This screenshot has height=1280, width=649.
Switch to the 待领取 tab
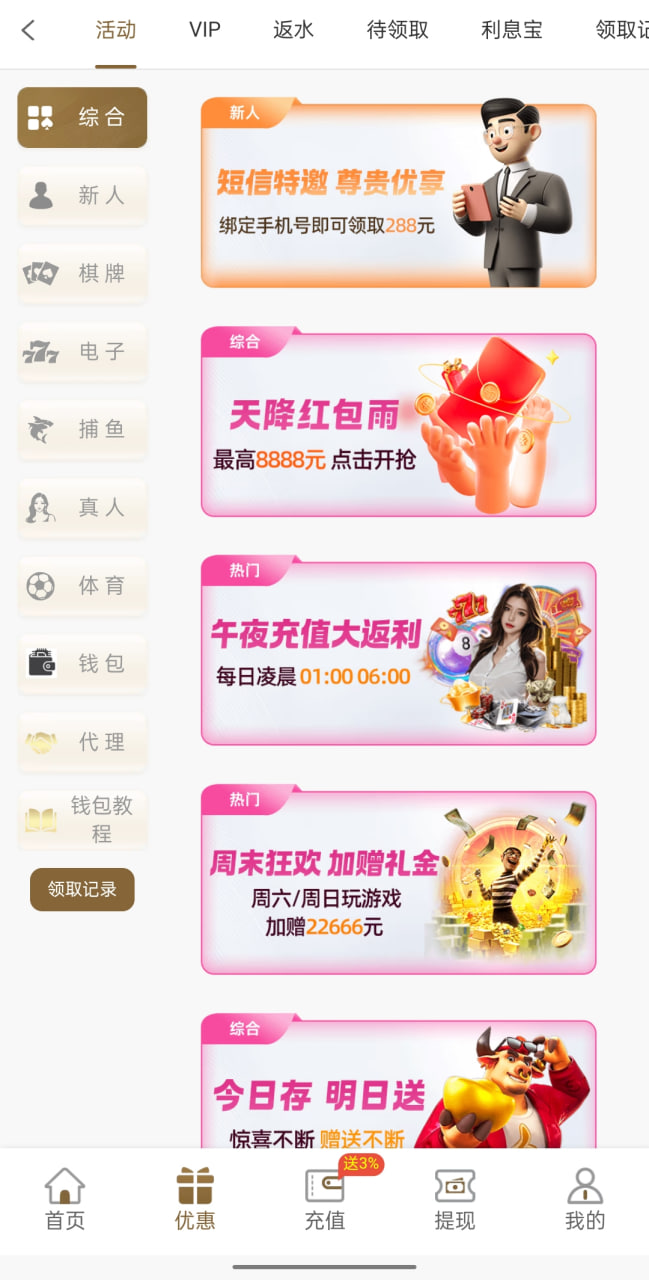click(x=397, y=30)
